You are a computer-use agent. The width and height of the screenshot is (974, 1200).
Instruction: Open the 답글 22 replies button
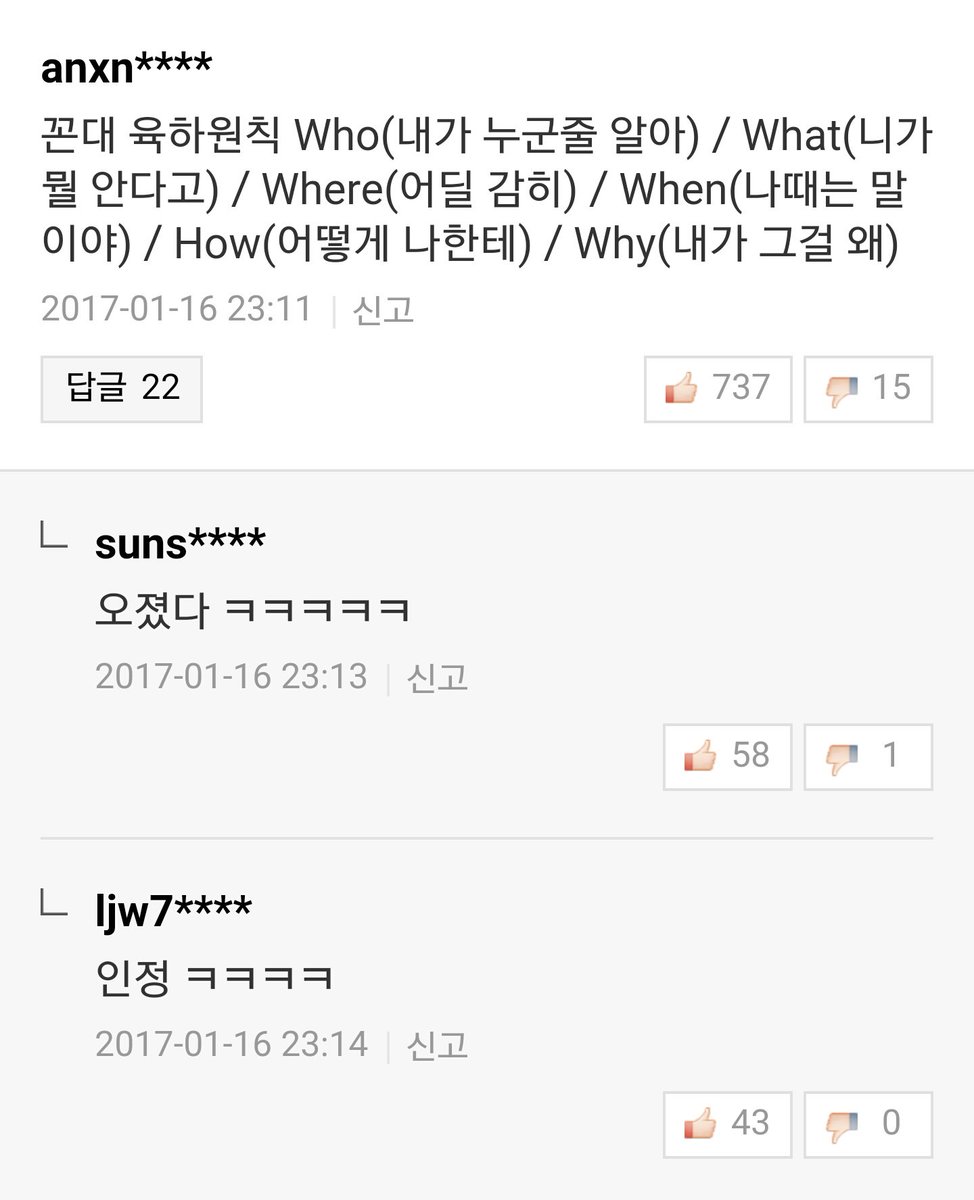(x=122, y=388)
